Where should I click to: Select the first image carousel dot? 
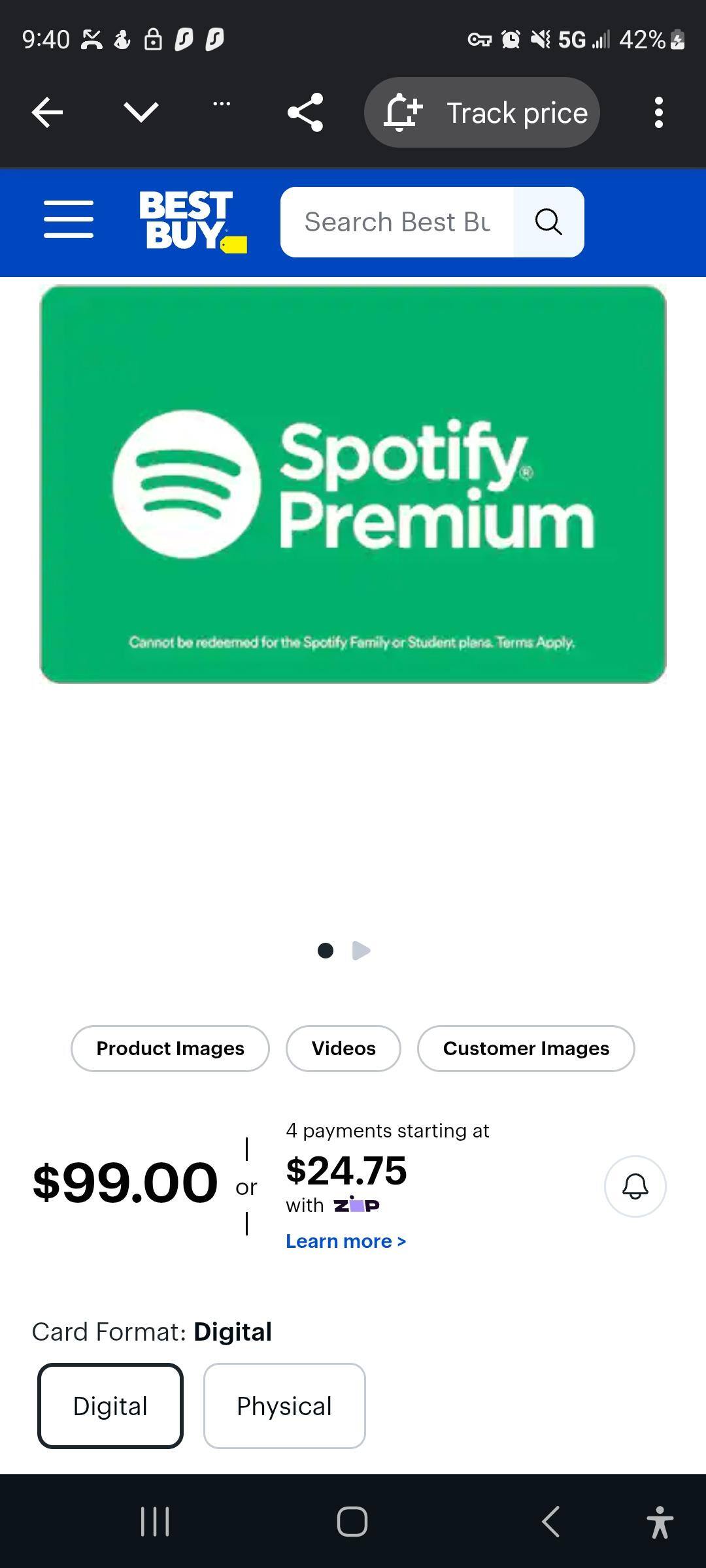326,951
